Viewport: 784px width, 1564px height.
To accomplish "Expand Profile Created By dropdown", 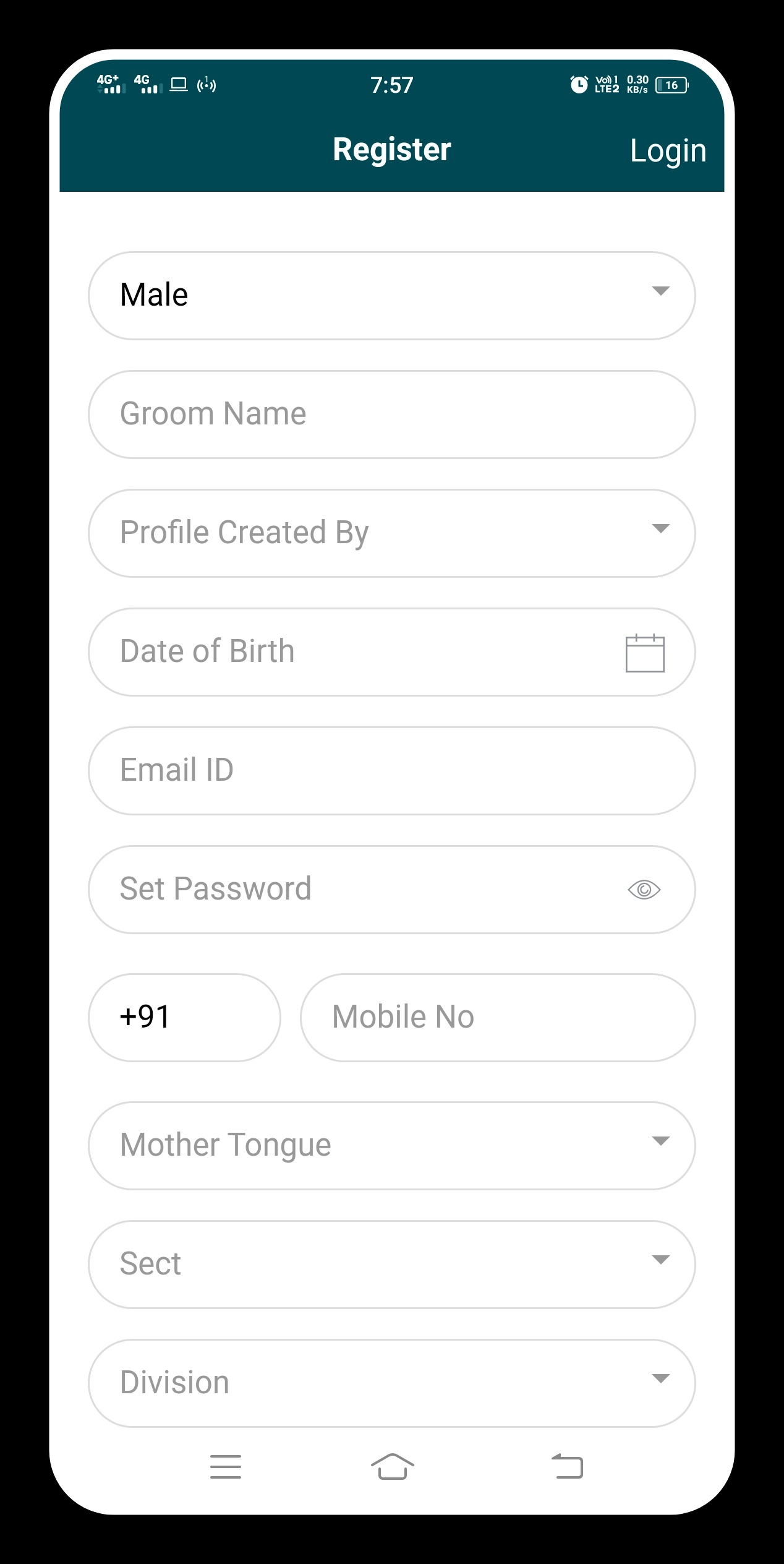I will [392, 533].
